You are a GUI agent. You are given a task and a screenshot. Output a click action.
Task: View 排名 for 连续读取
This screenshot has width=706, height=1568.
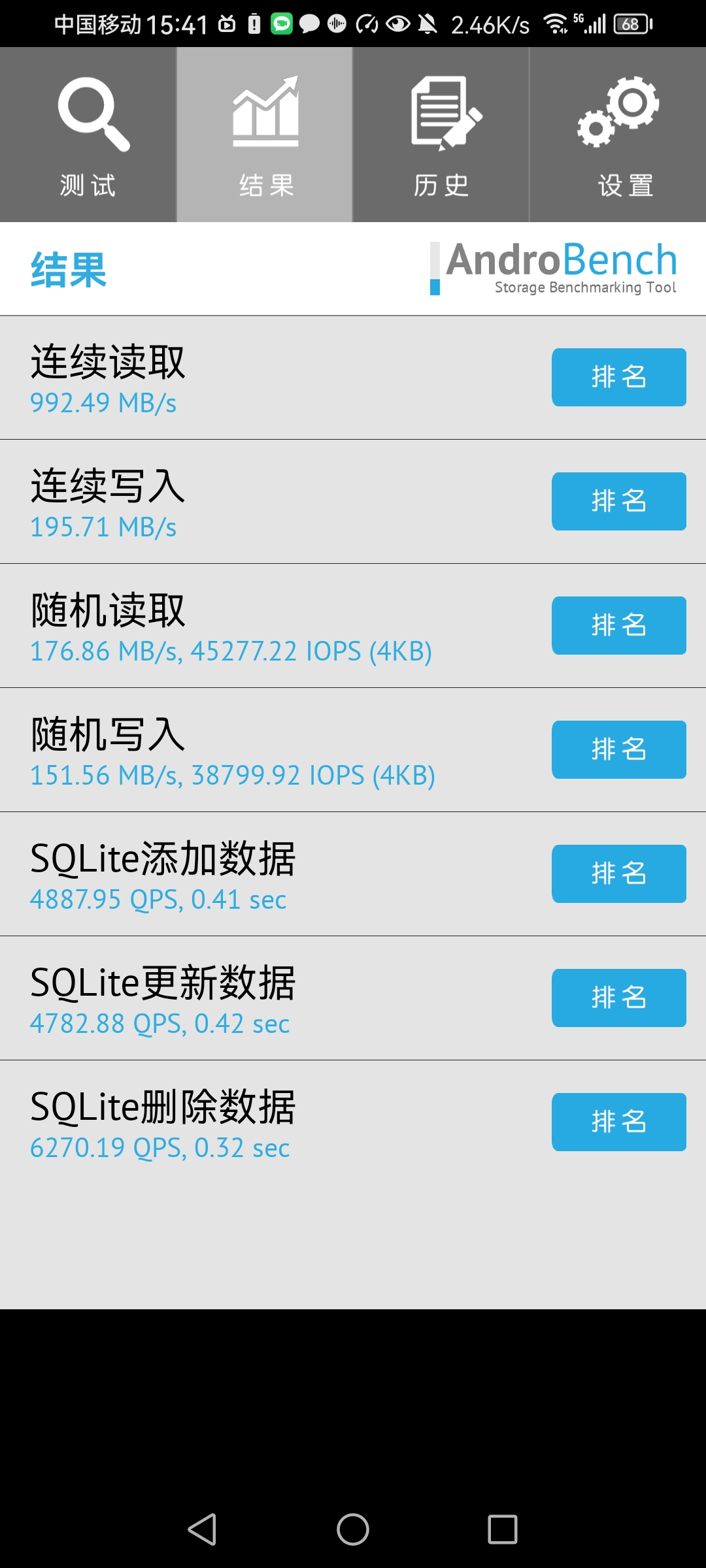619,377
